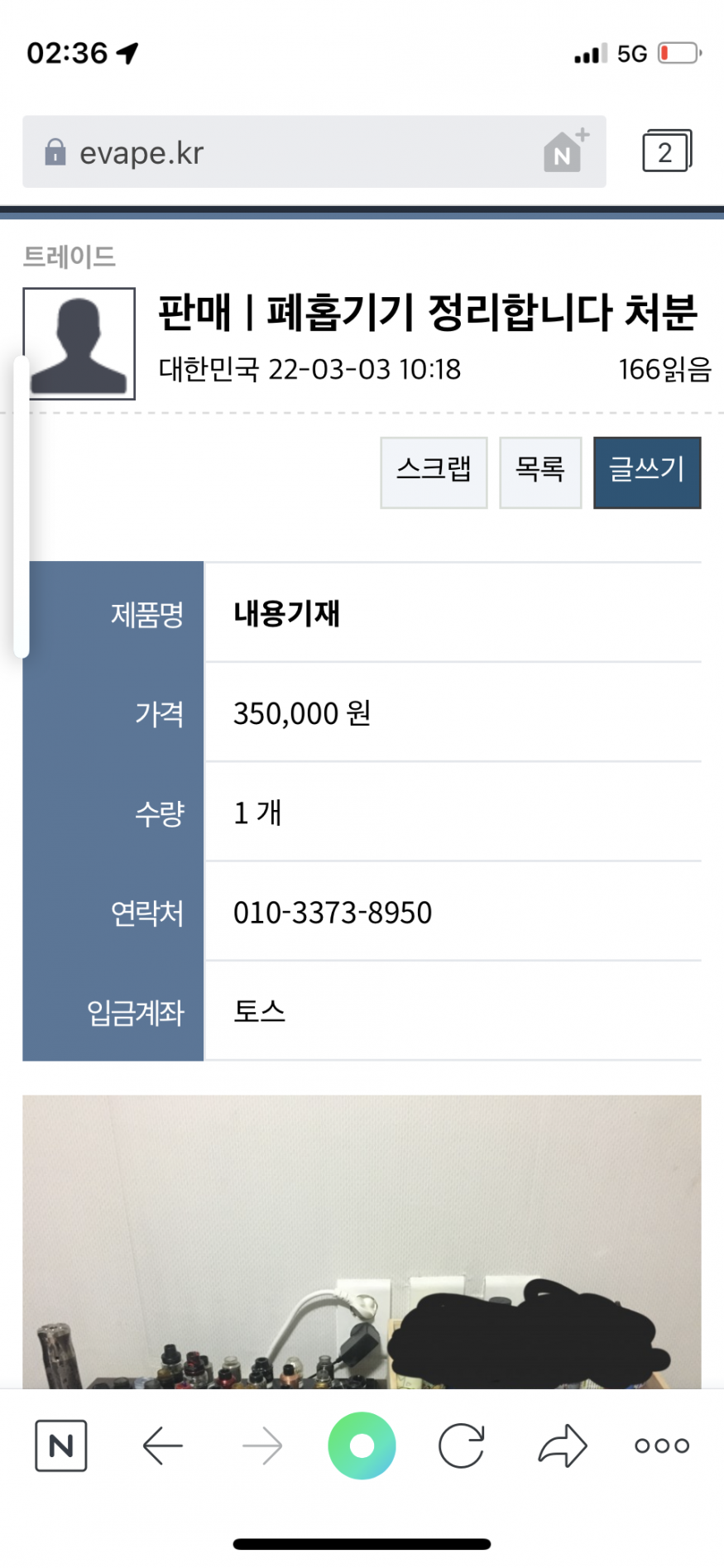
Task: Open the product photo in the post
Action: pyautogui.click(x=362, y=1241)
